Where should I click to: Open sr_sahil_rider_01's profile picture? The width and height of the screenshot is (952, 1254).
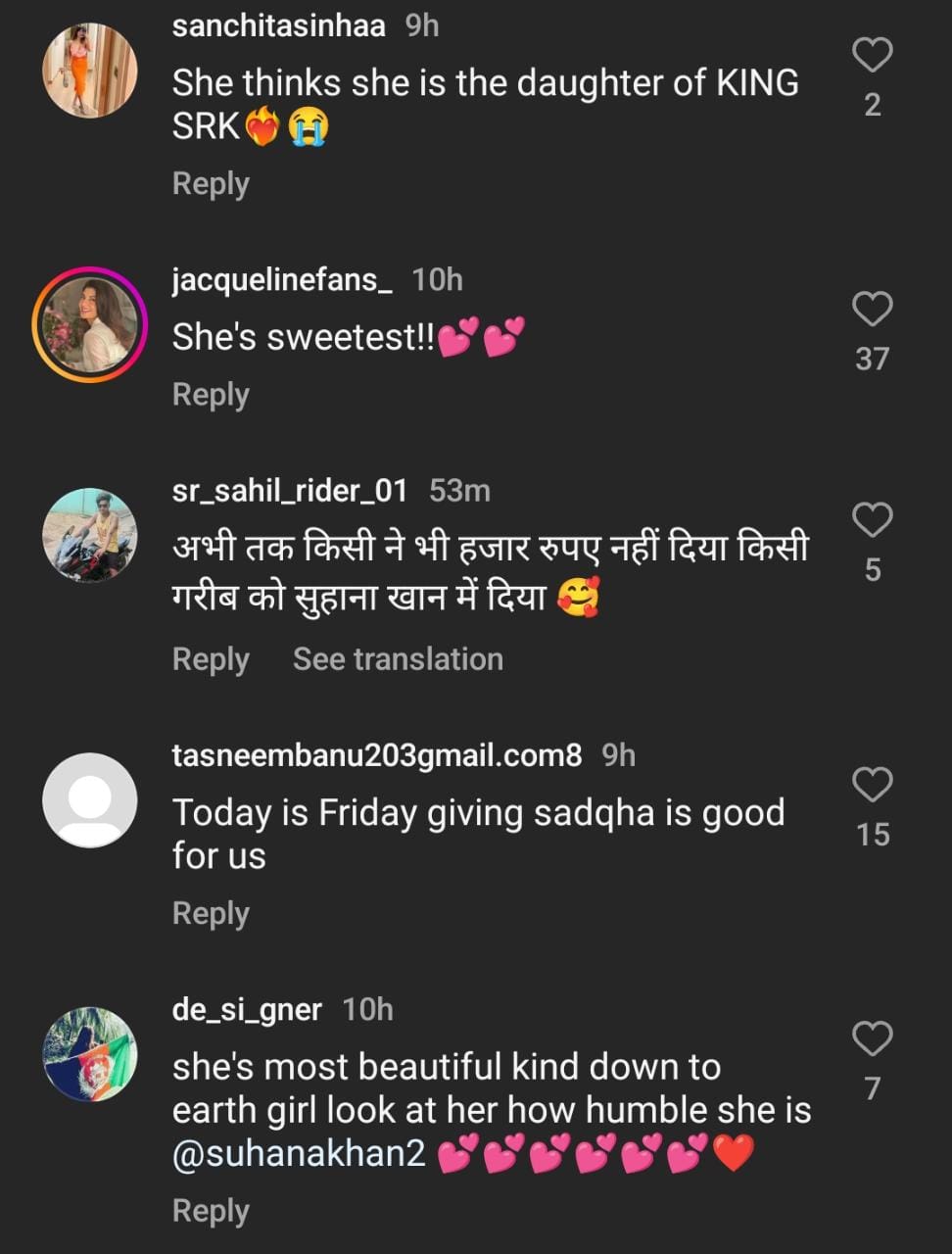tap(90, 535)
